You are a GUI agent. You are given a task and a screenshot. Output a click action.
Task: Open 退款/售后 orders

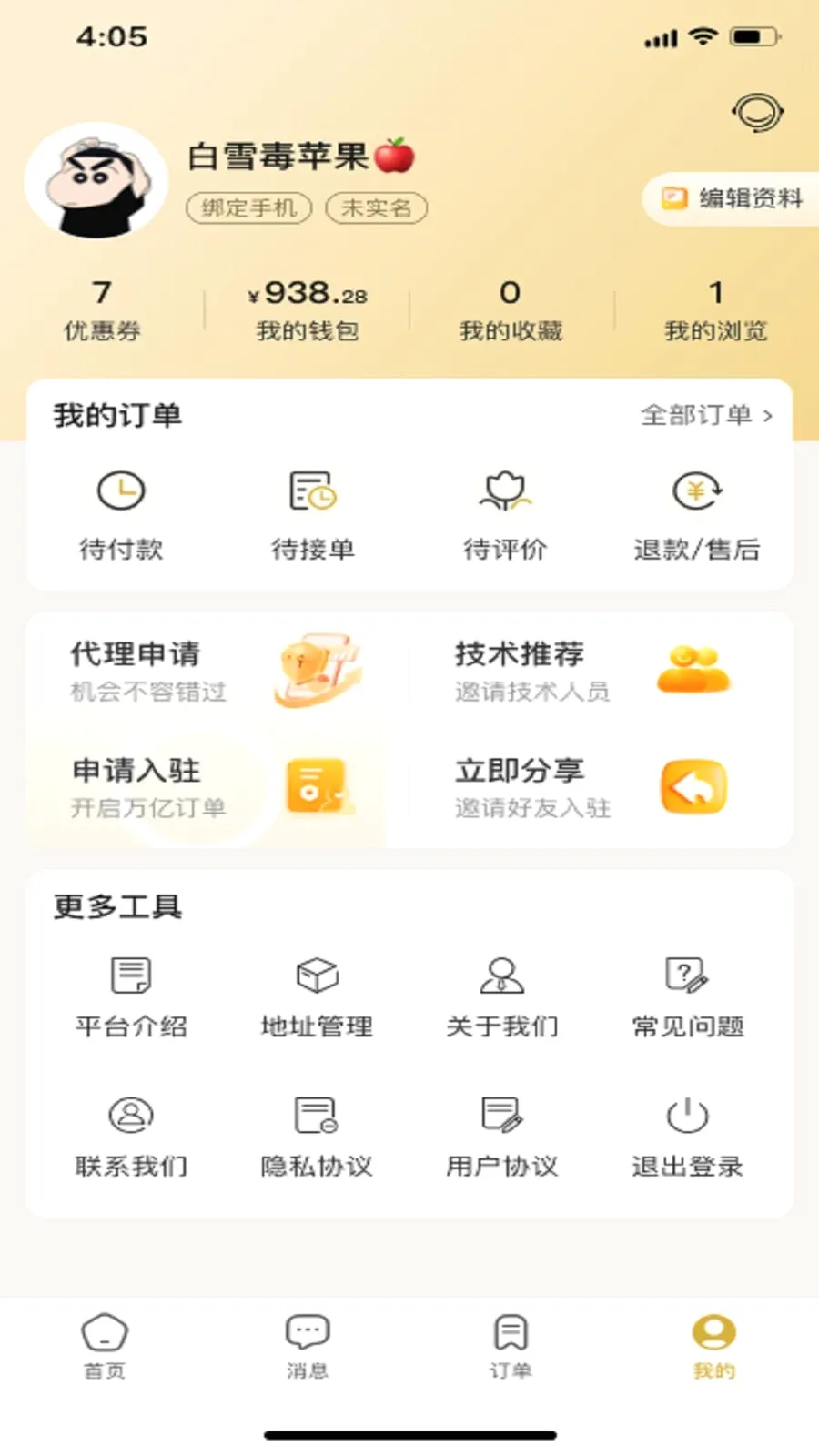(x=697, y=516)
